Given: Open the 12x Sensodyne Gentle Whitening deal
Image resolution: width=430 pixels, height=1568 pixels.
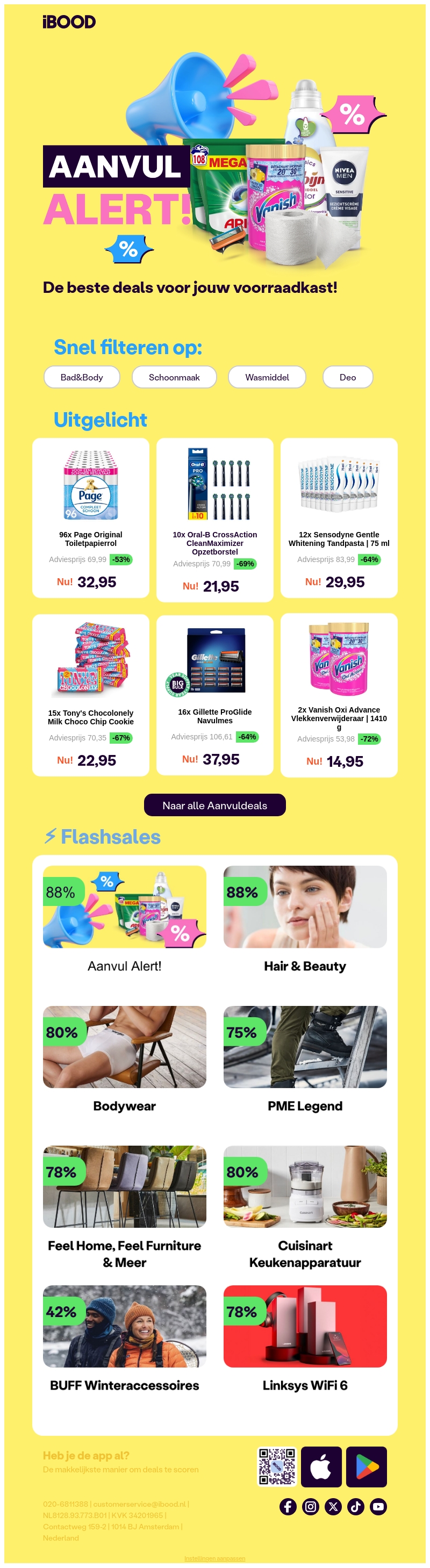Looking at the screenshot, I should coord(339,517).
